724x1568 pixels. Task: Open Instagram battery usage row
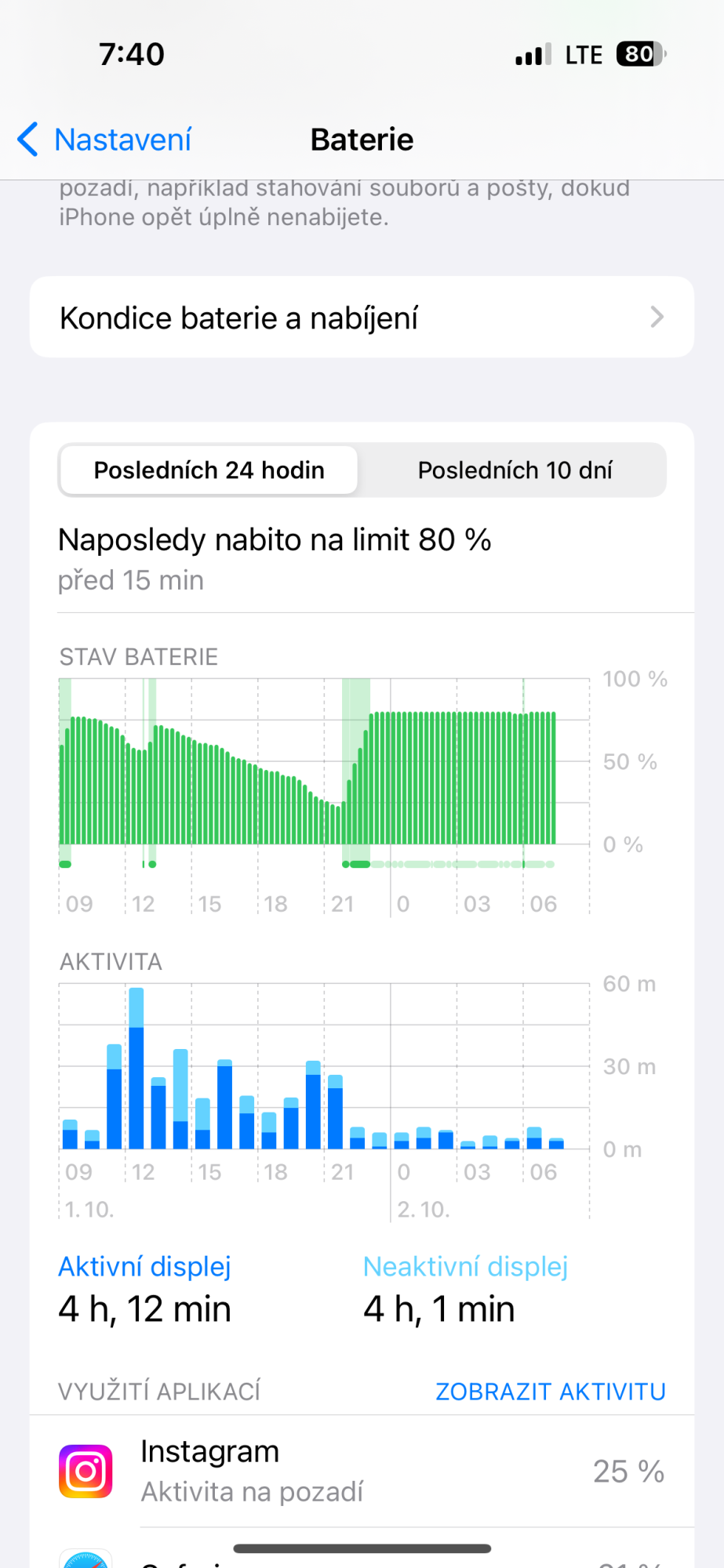tap(362, 1472)
